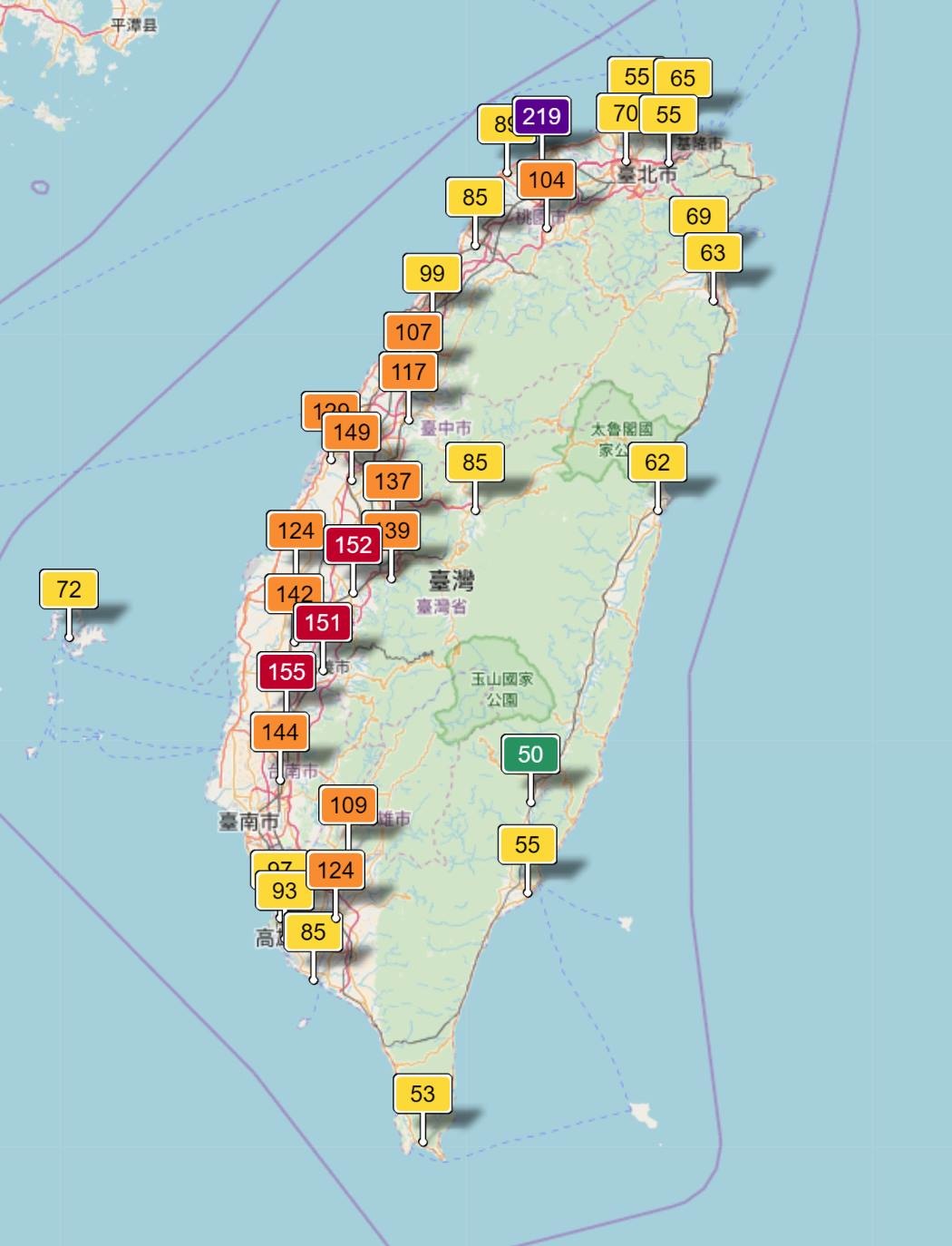
Task: Open the 65 marker in the north
Action: tap(684, 78)
